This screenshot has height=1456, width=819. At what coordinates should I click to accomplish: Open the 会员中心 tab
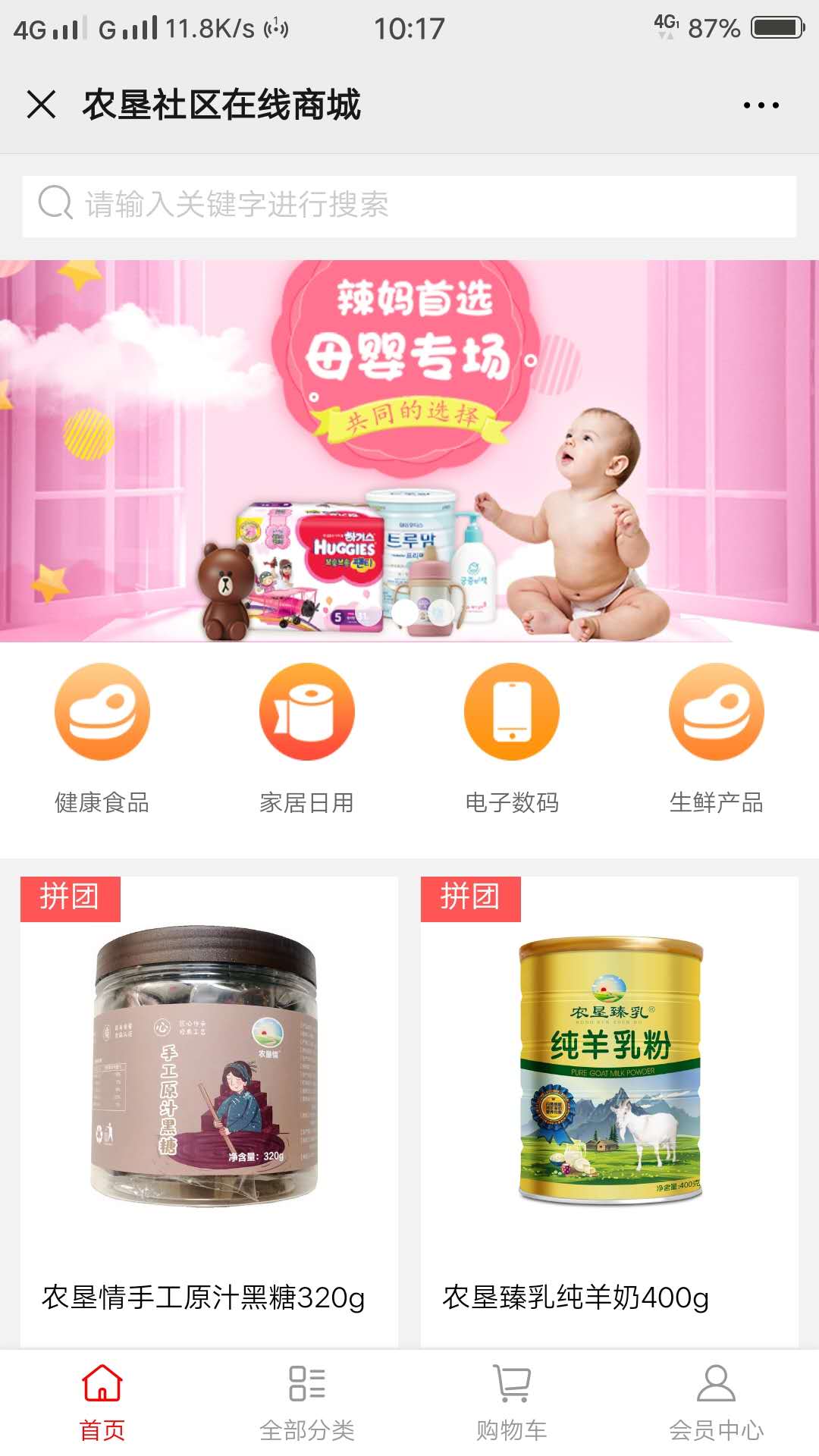(x=716, y=1403)
